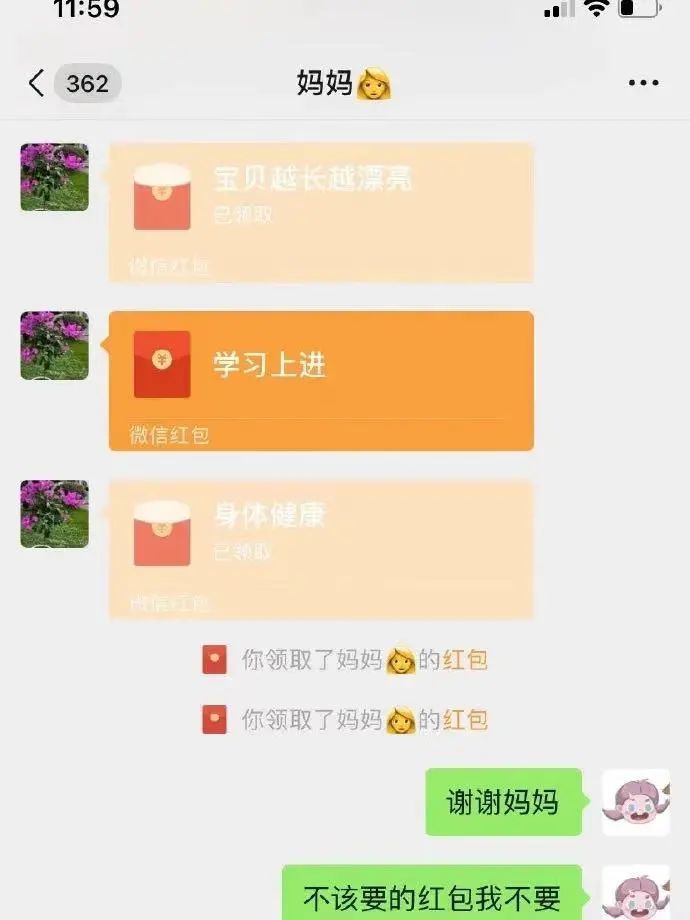Open mom's avatar beside 学习上进
Viewport: 690px width, 920px height.
coord(54,345)
